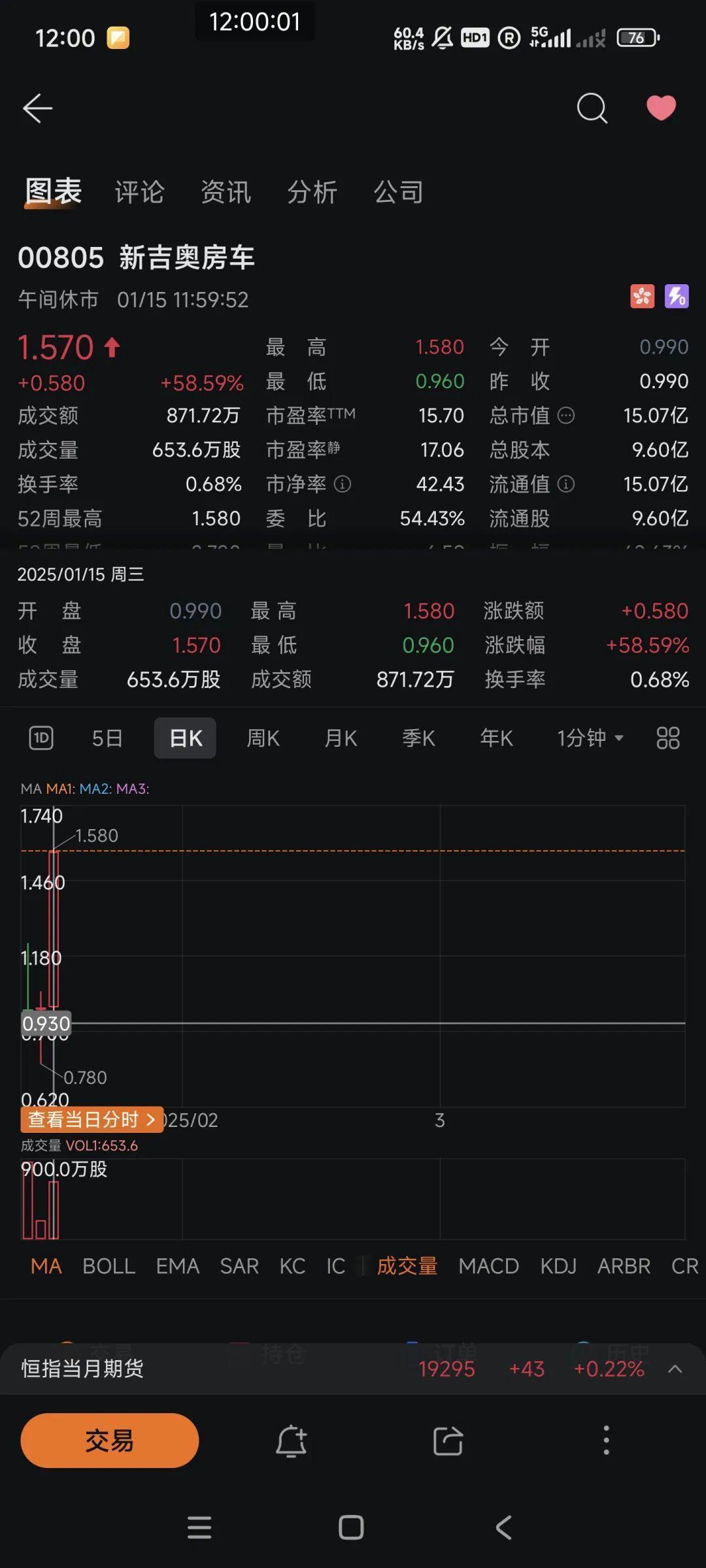
Task: Tap 查看当日分时 to view intraday chart
Action: point(92,1120)
